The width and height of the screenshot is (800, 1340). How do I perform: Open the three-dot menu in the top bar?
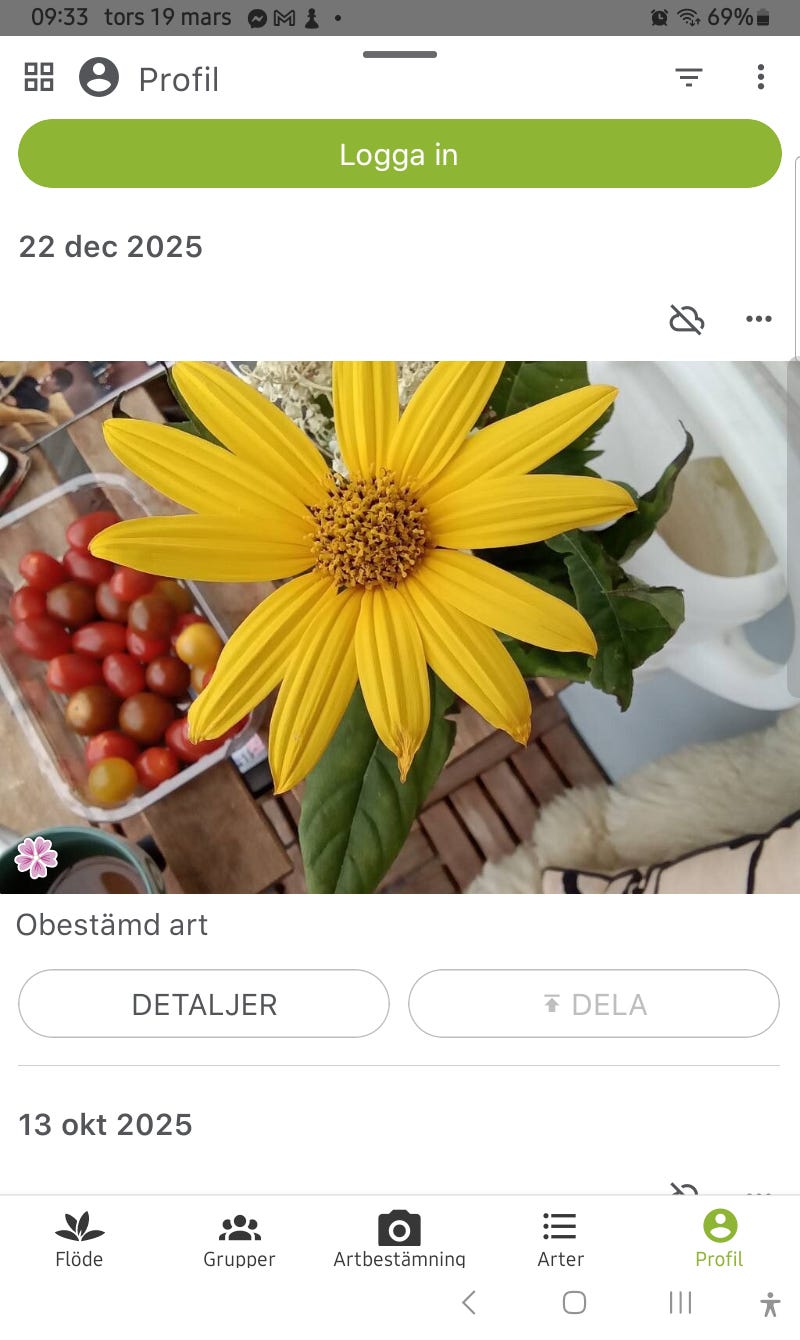click(760, 77)
